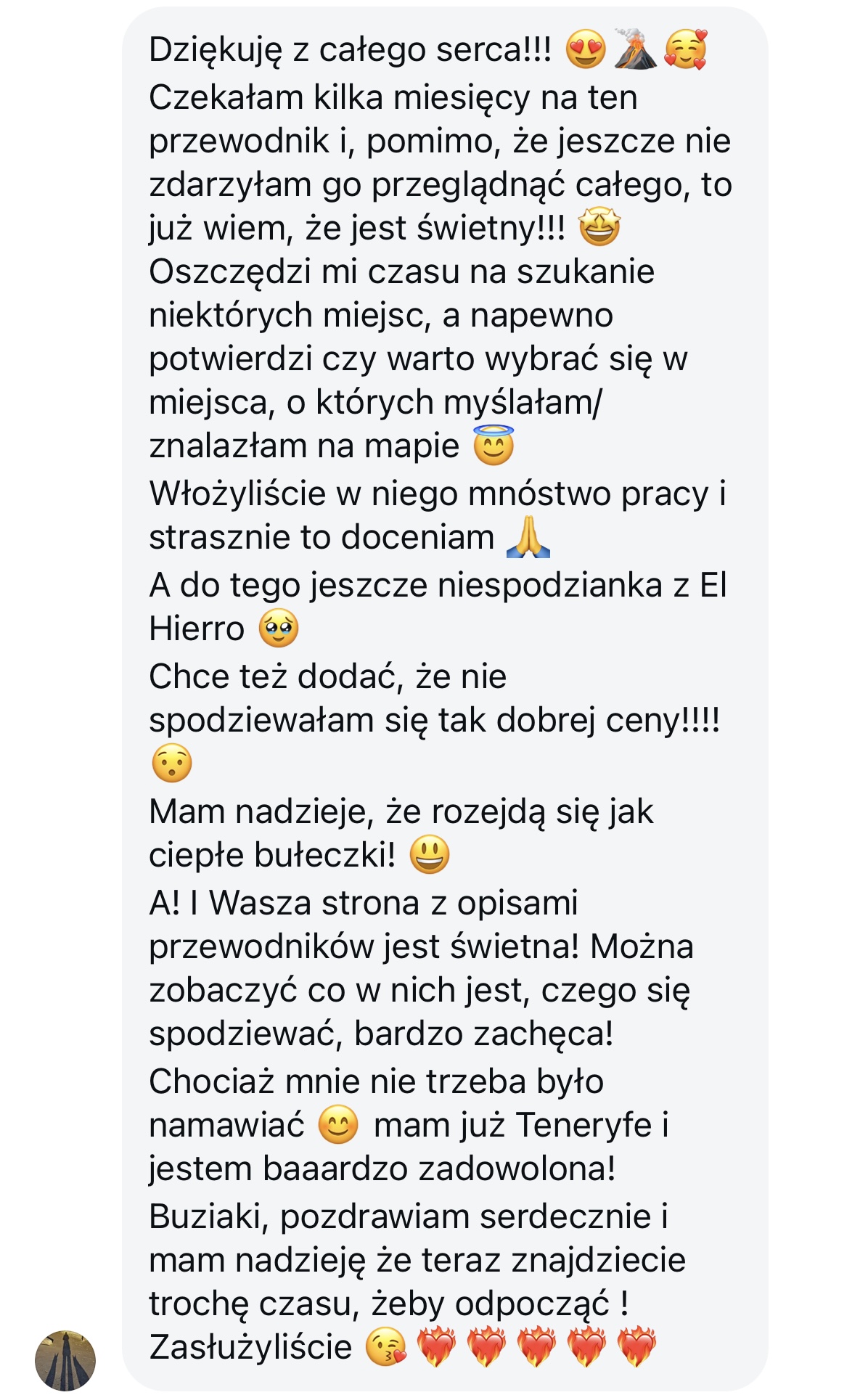
Task: Open the sender's profile picture
Action: click(65, 1360)
